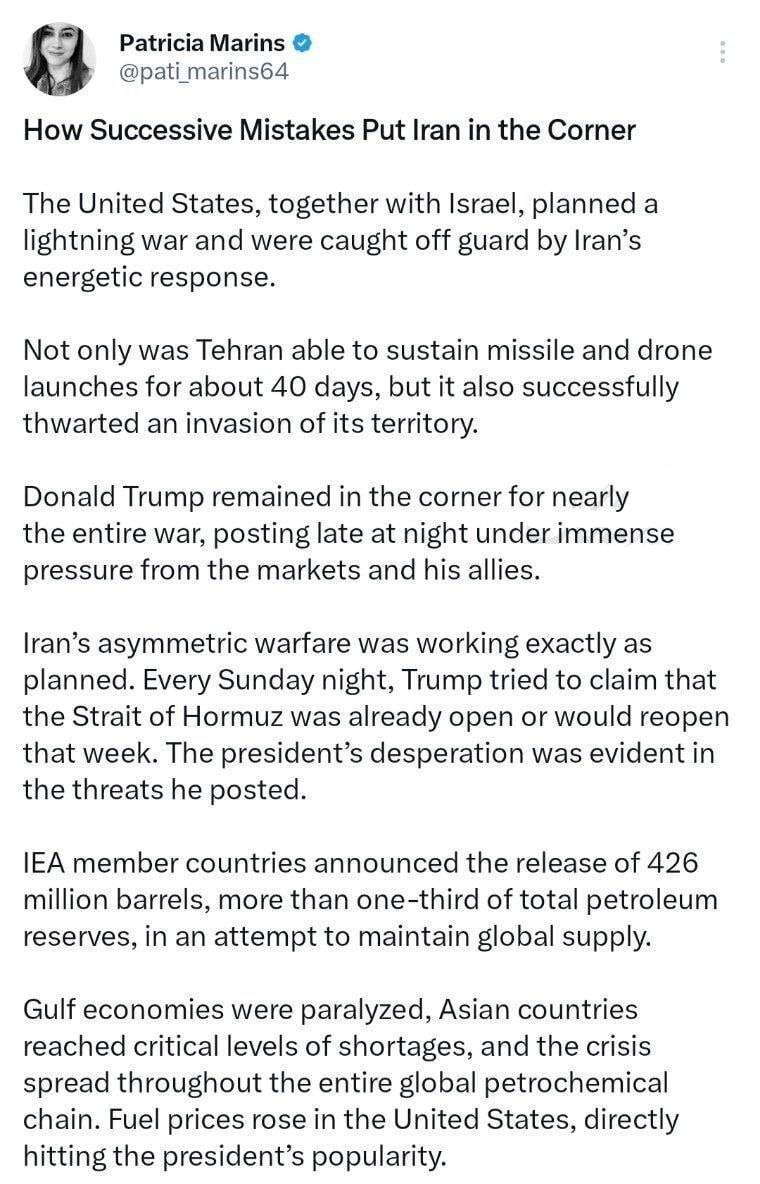Open the post's three-dot overflow menu

(723, 53)
